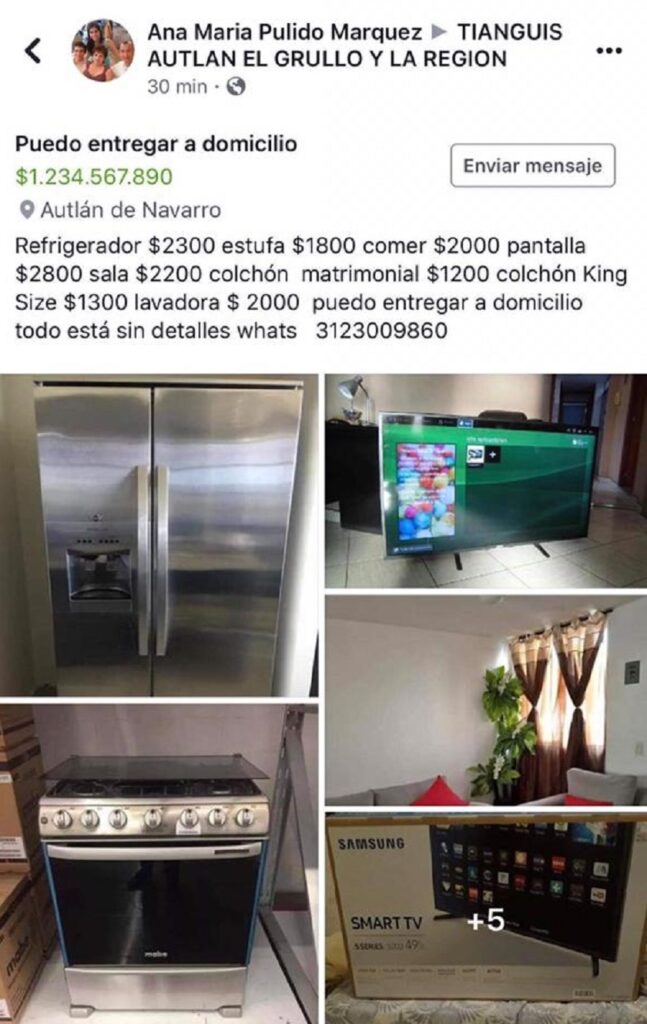Go back using the arrow icon

click(x=33, y=51)
